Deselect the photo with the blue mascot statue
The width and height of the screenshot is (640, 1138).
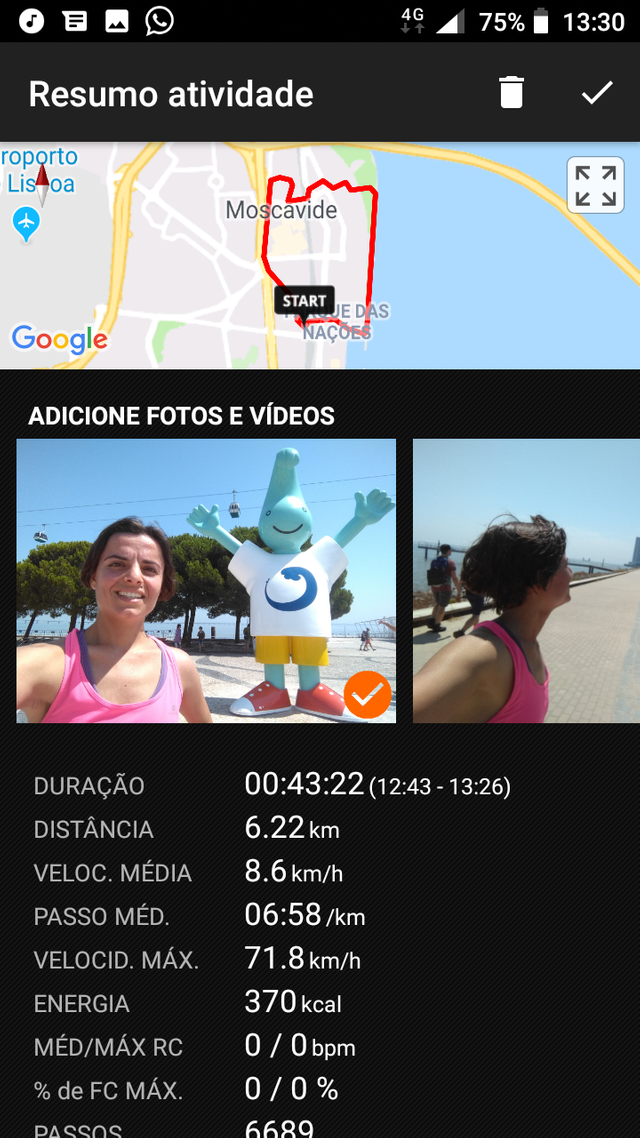367,695
